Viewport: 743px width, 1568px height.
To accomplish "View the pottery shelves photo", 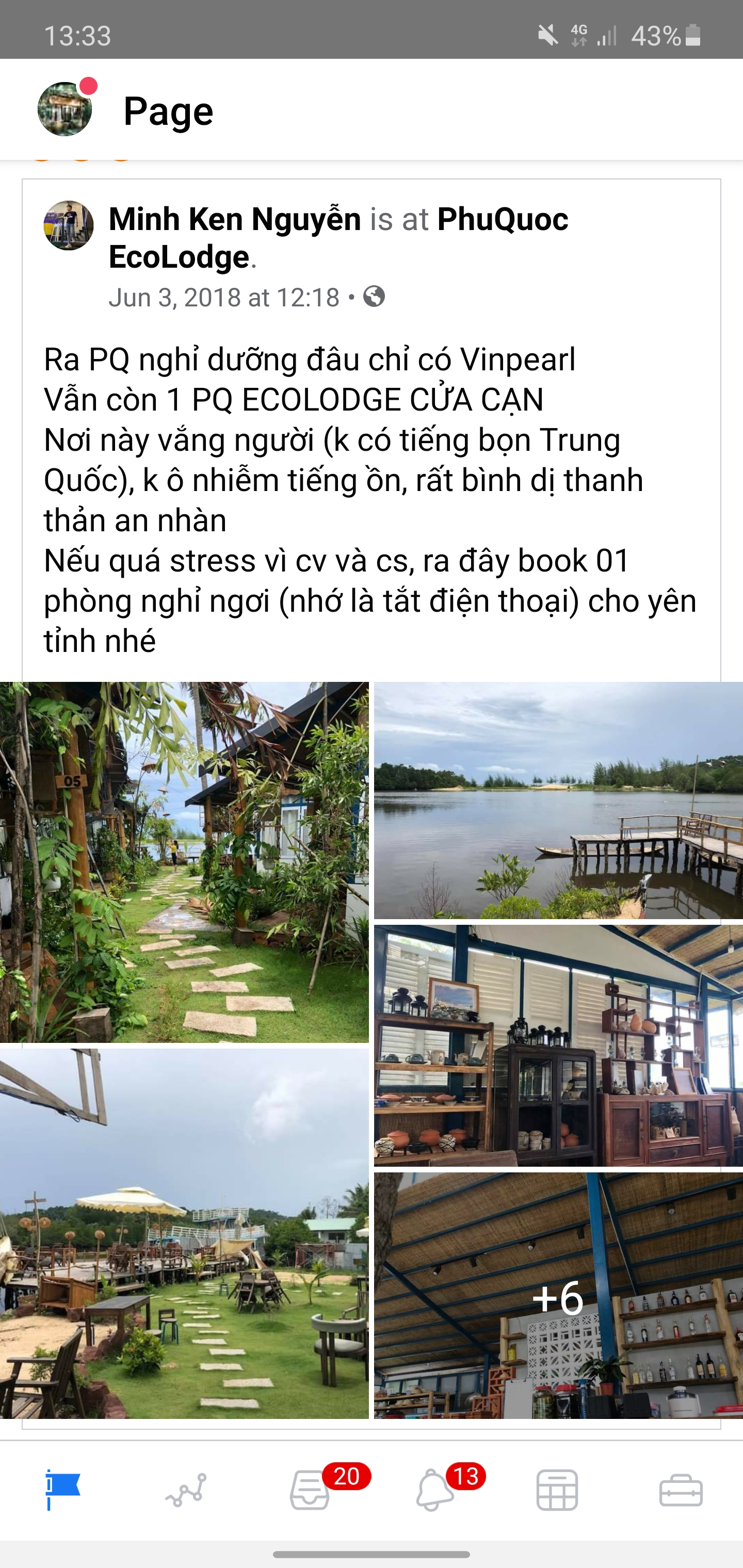I will [x=558, y=1046].
